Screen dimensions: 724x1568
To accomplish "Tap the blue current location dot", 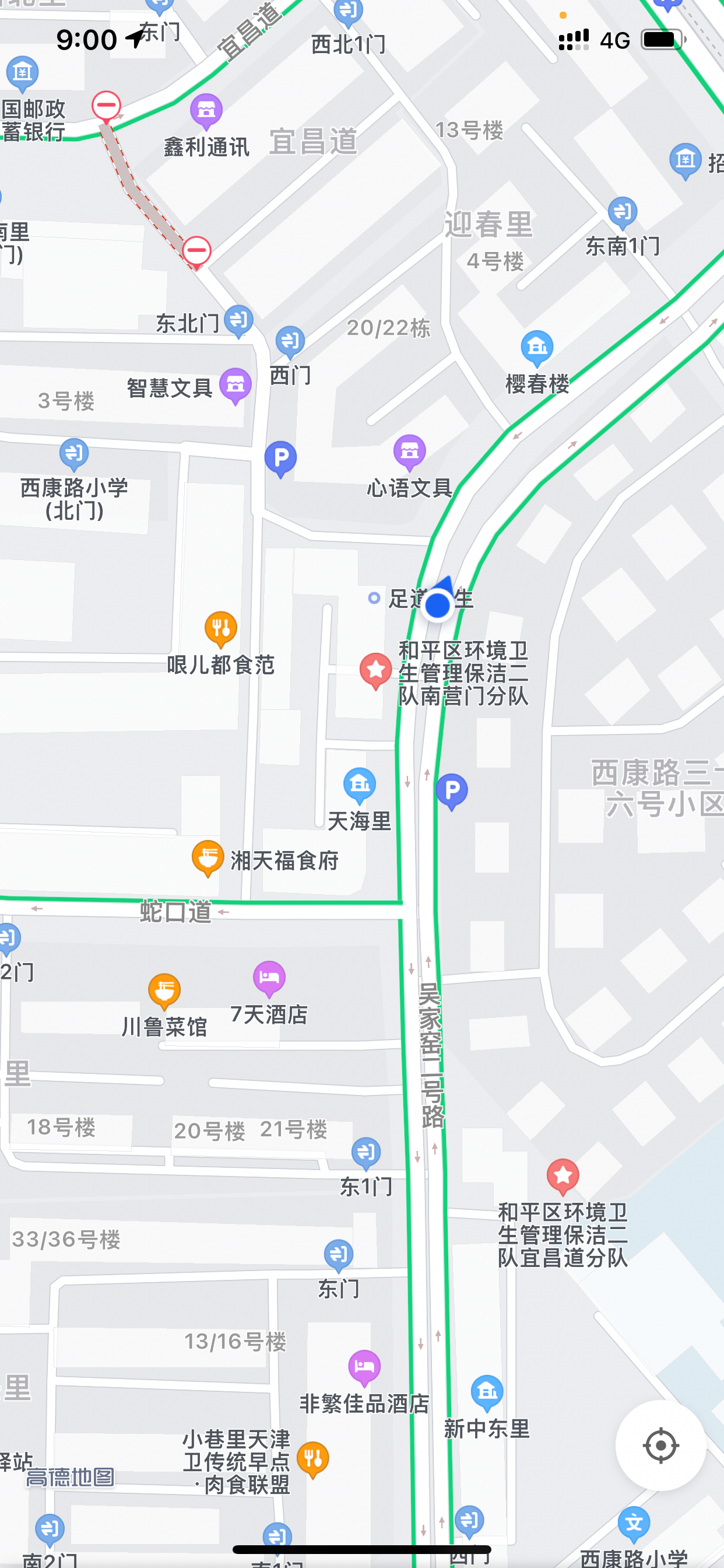I will click(437, 604).
